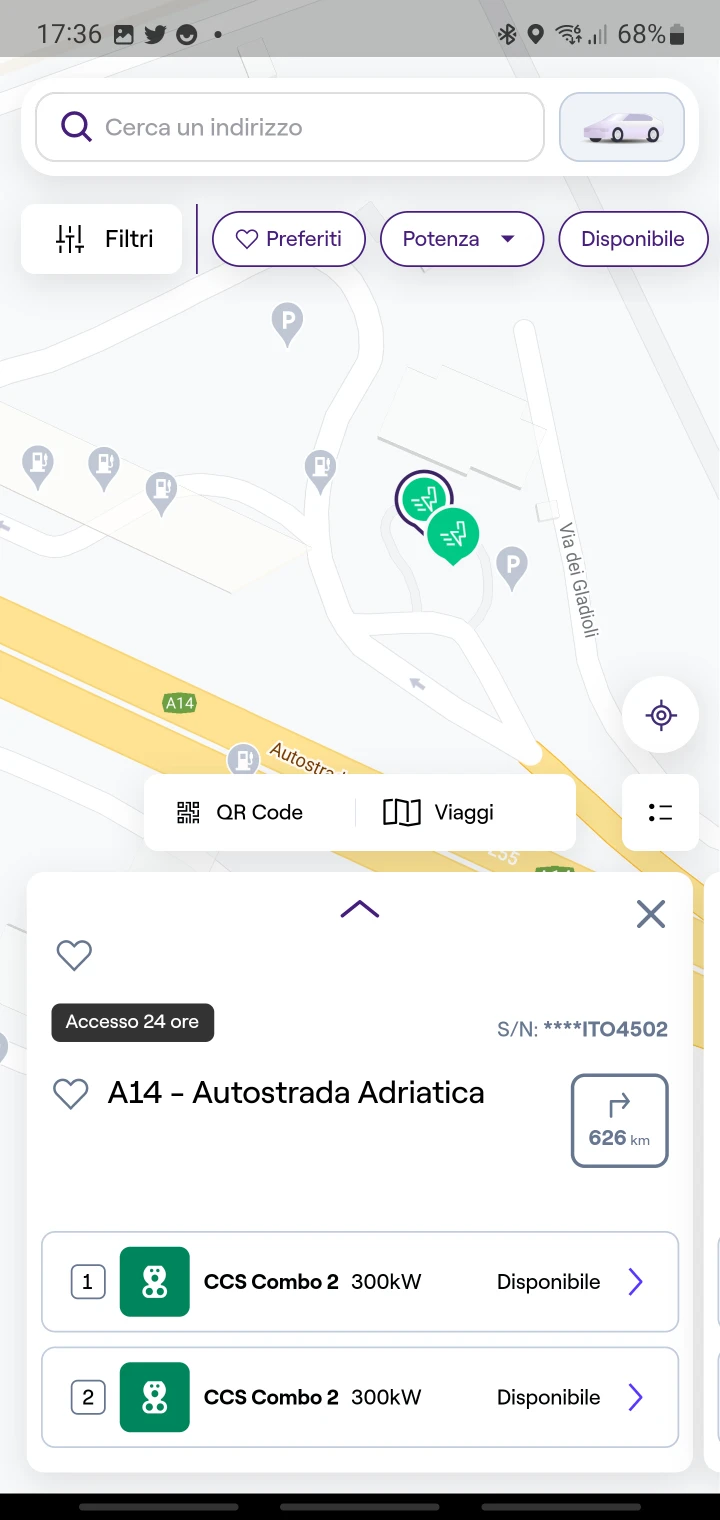This screenshot has height=1520, width=720.
Task: Expand the Potenza dropdown
Action: (x=462, y=239)
